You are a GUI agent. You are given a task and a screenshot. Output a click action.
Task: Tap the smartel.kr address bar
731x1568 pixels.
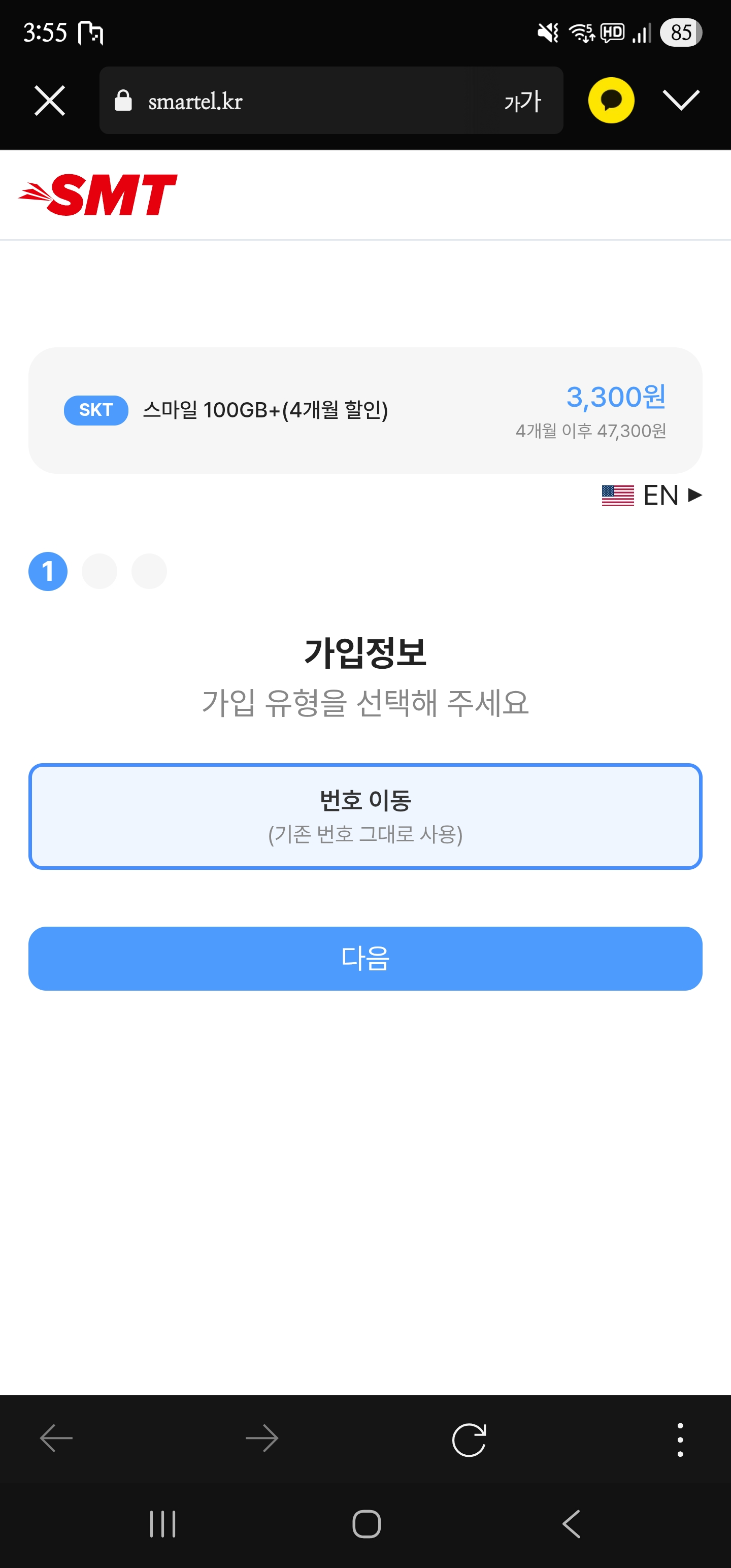[292, 101]
